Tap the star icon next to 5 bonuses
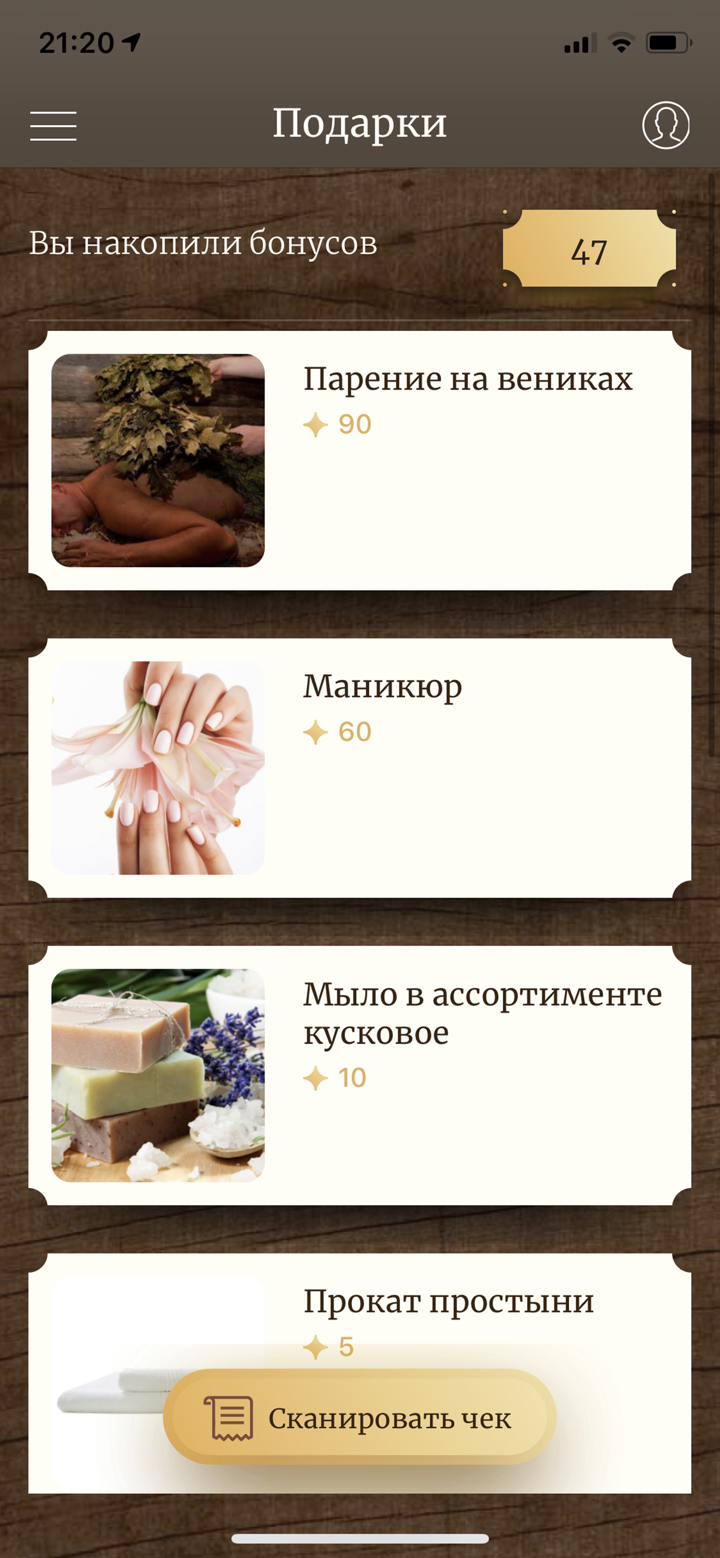This screenshot has height=1558, width=720. pos(315,1347)
